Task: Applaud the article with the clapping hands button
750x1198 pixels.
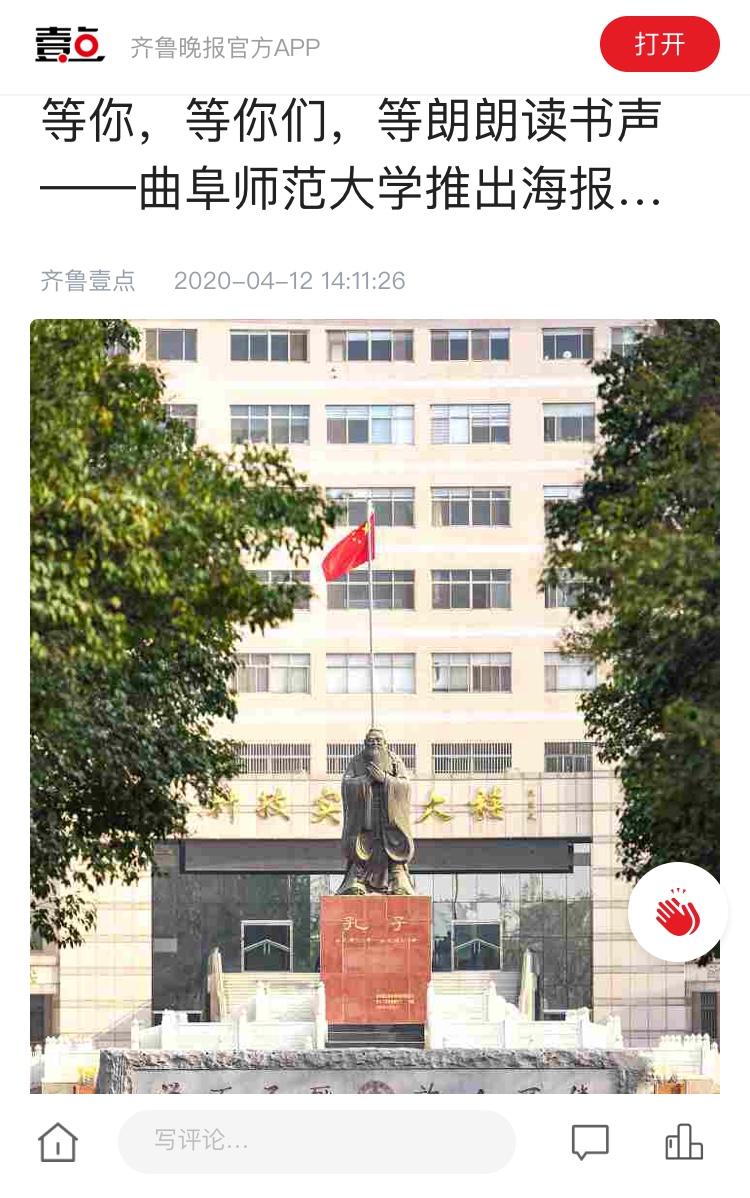Action: [x=677, y=911]
